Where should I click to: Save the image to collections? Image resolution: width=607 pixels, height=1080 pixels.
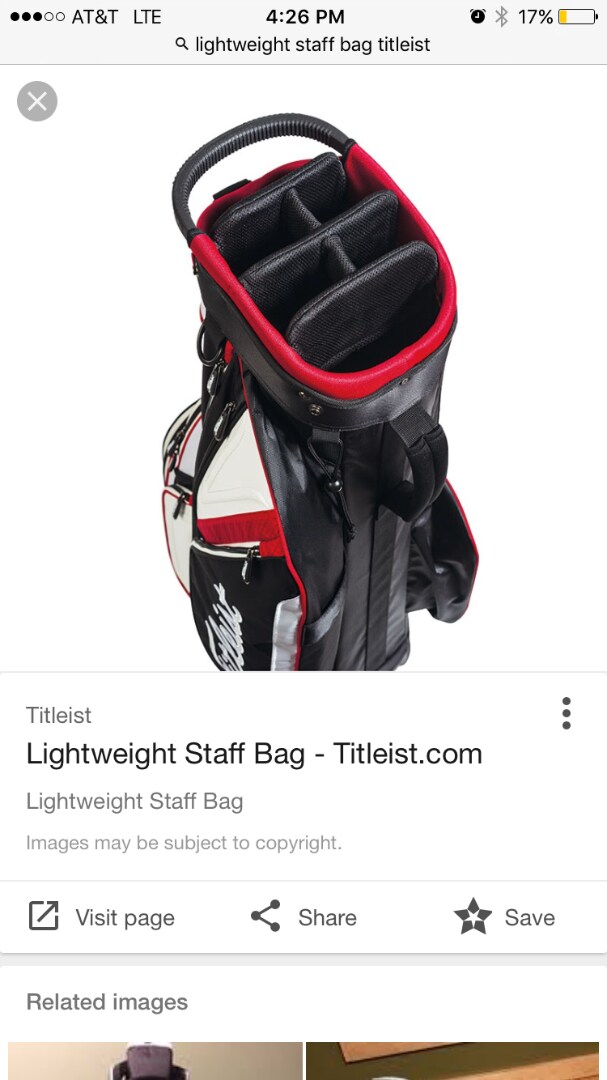(504, 917)
